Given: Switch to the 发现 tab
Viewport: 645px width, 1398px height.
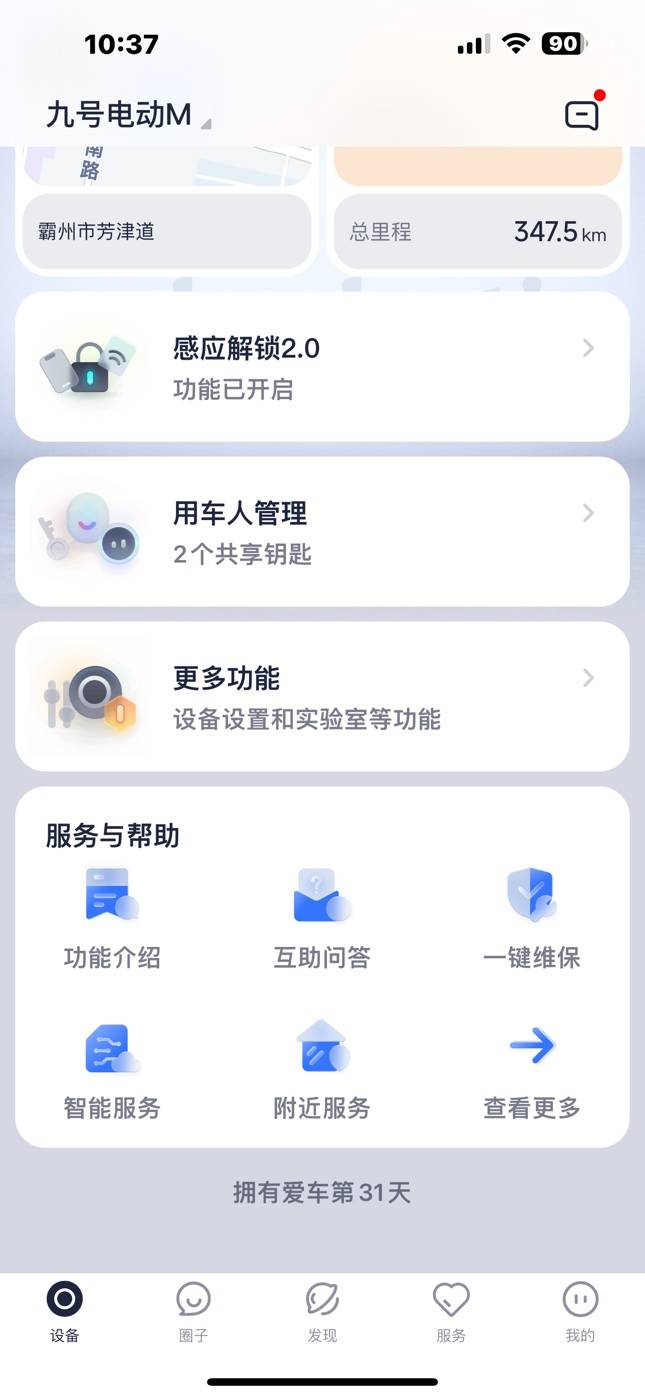Looking at the screenshot, I should pos(322,1311).
